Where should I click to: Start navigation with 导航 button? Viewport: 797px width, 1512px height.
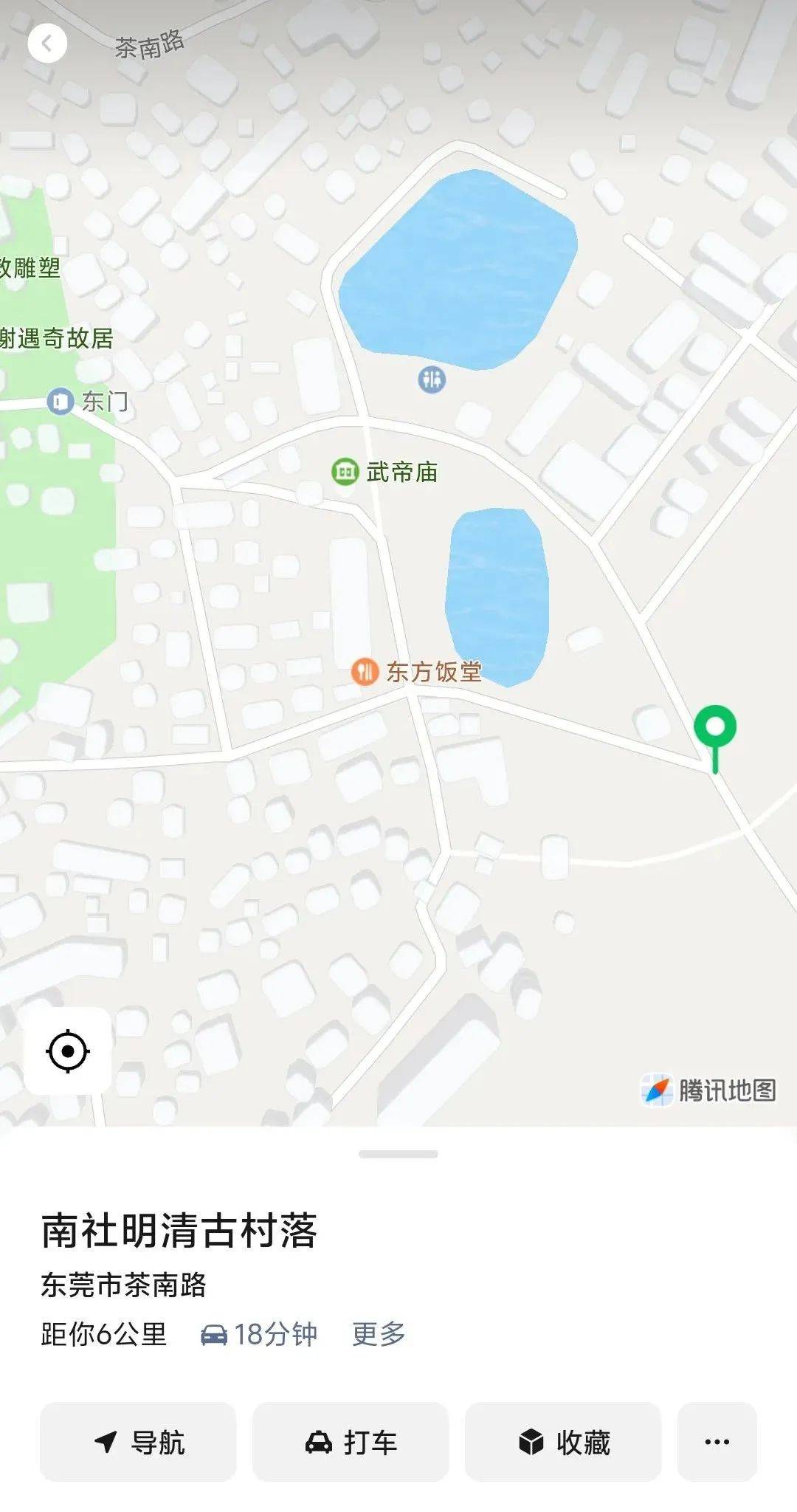[138, 1442]
